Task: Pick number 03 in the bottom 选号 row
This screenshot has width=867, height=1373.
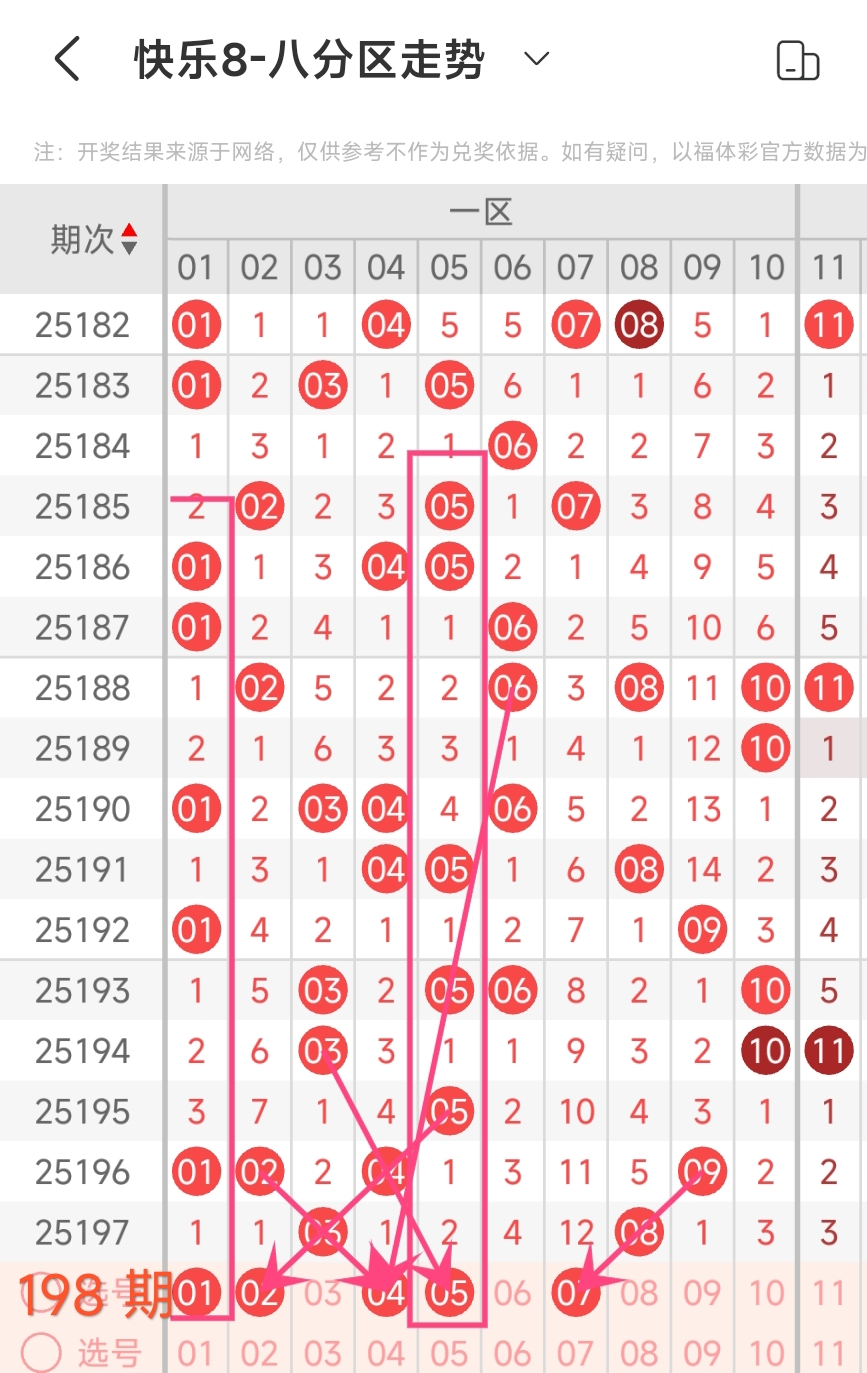Action: coord(322,1354)
